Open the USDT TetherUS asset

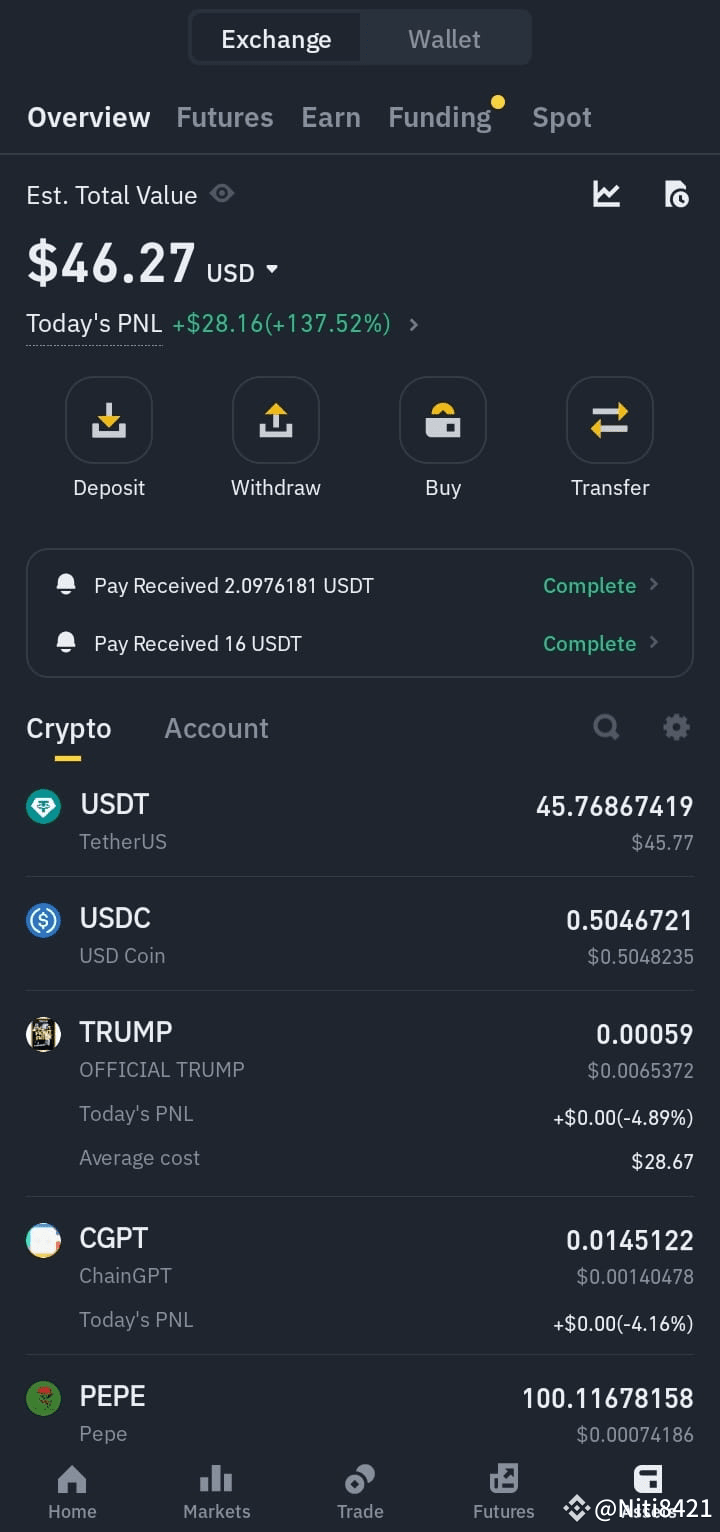[360, 822]
